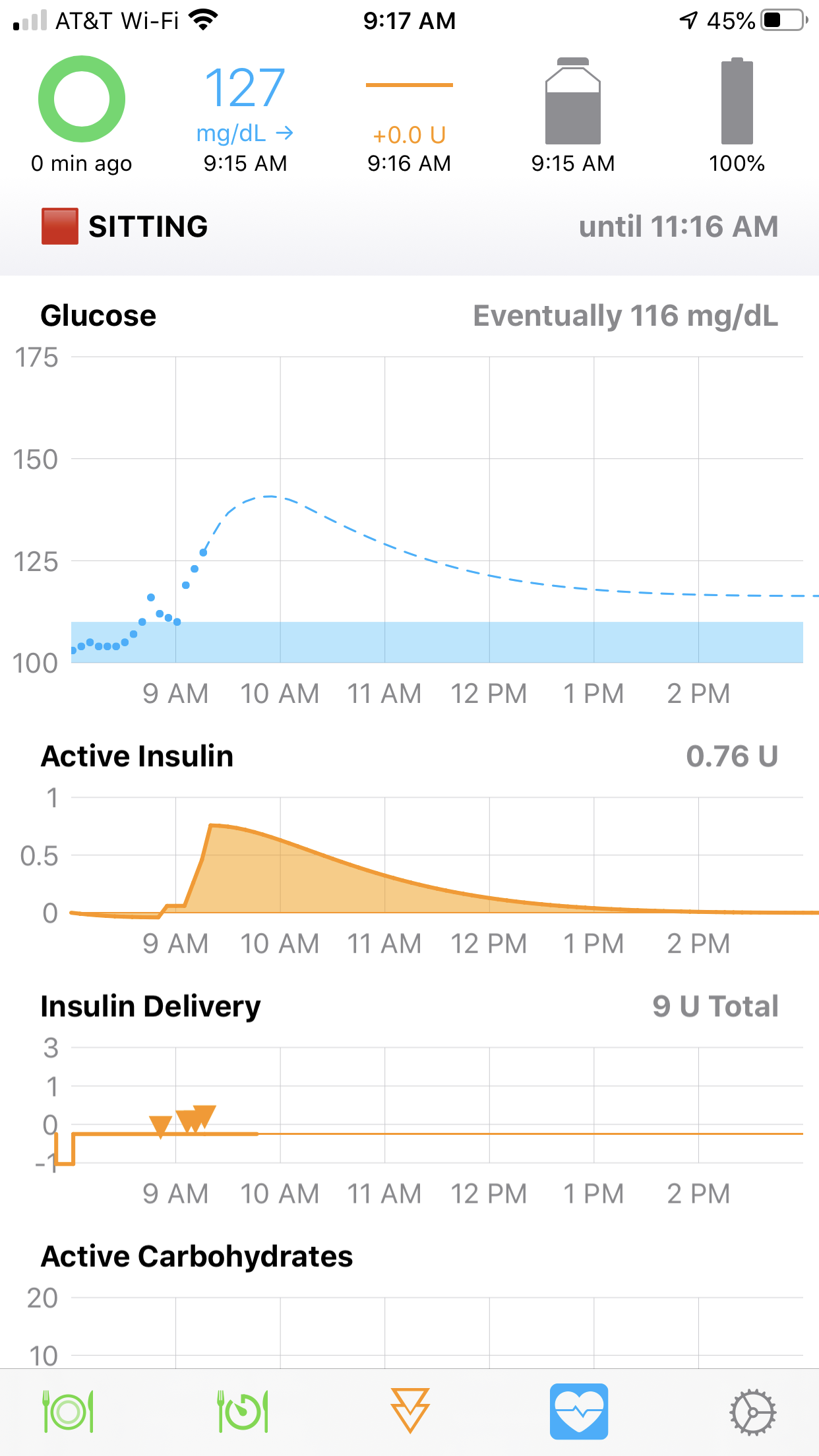Open the Active Insulin chart
819x1456 pixels.
coord(435,857)
